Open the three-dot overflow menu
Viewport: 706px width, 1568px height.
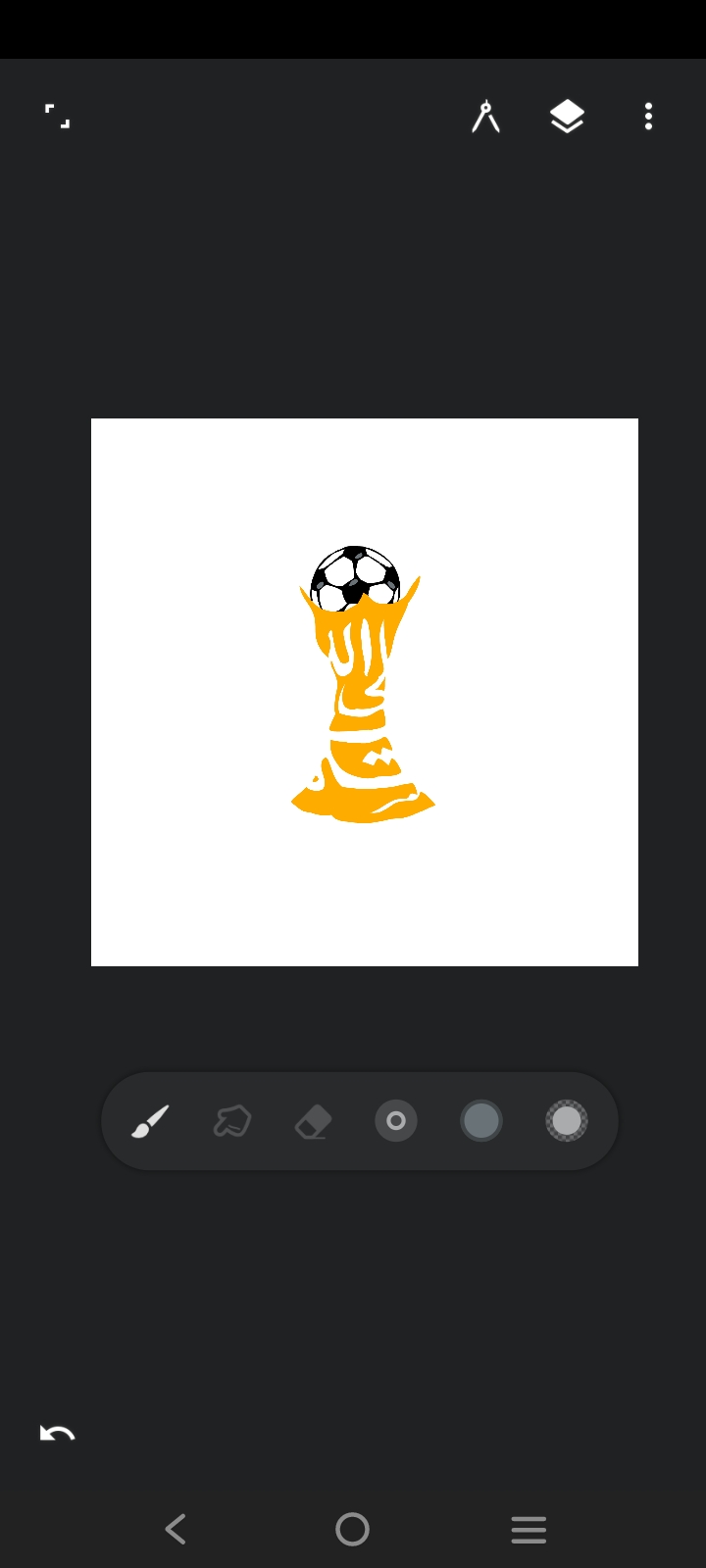tap(648, 117)
